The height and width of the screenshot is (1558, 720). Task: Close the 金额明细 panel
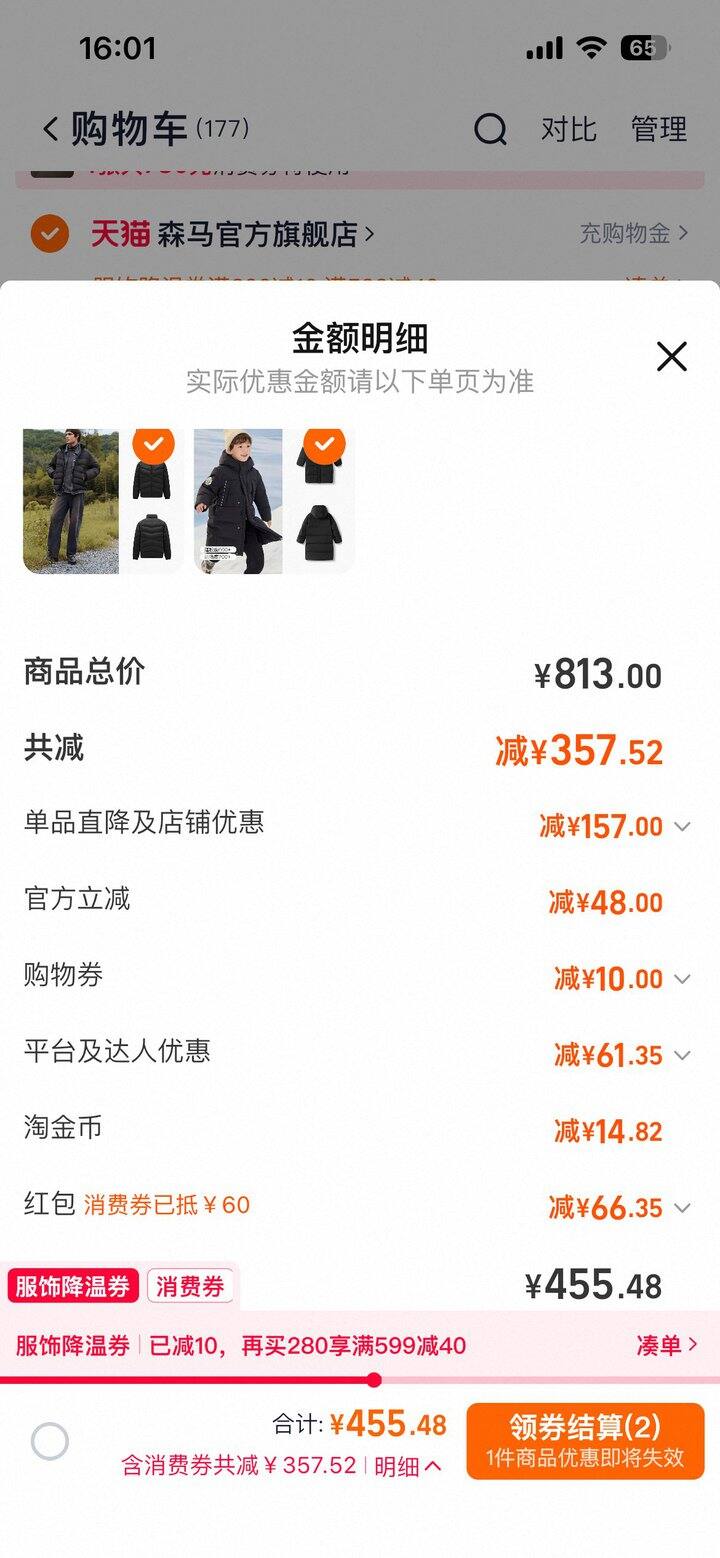pyautogui.click(x=671, y=356)
